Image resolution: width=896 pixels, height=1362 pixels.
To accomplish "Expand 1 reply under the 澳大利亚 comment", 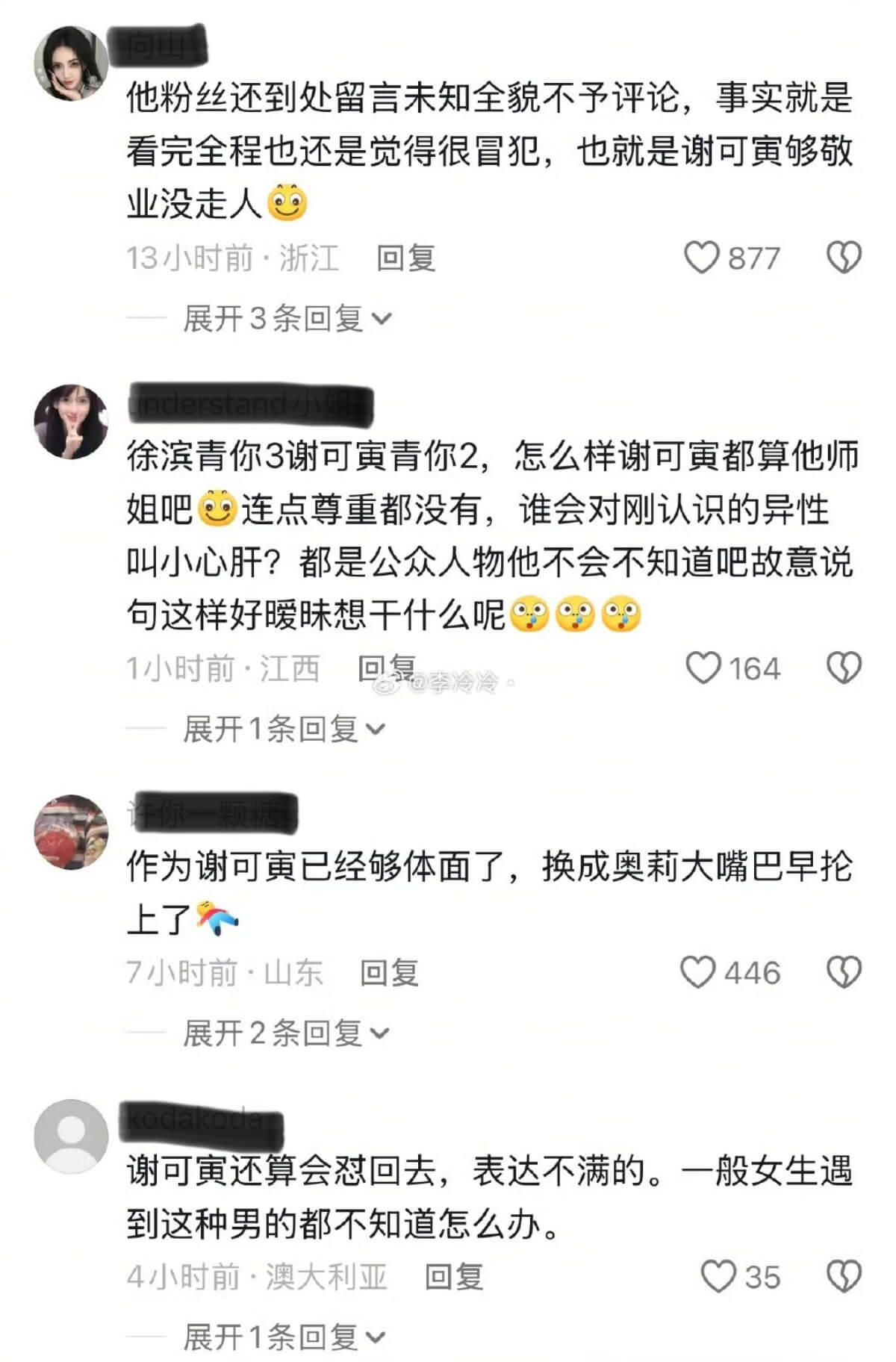I will 284,1337.
